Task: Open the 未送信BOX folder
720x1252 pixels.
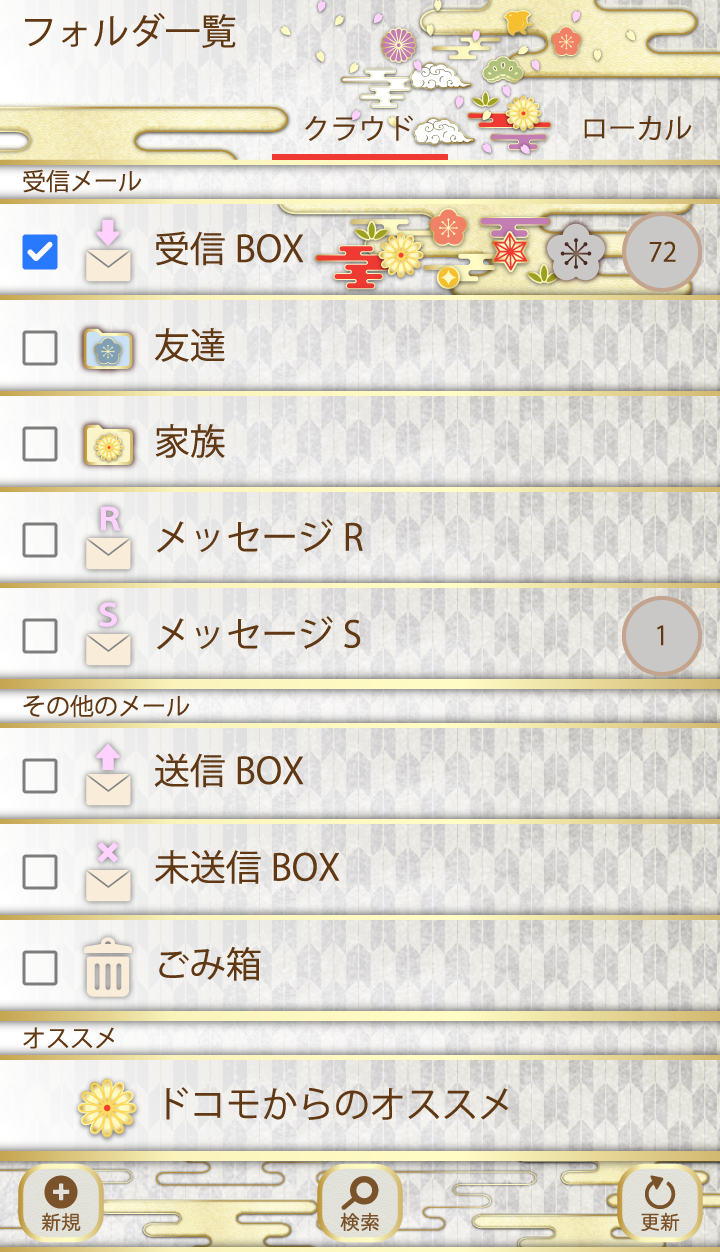Action: pyautogui.click(x=248, y=868)
